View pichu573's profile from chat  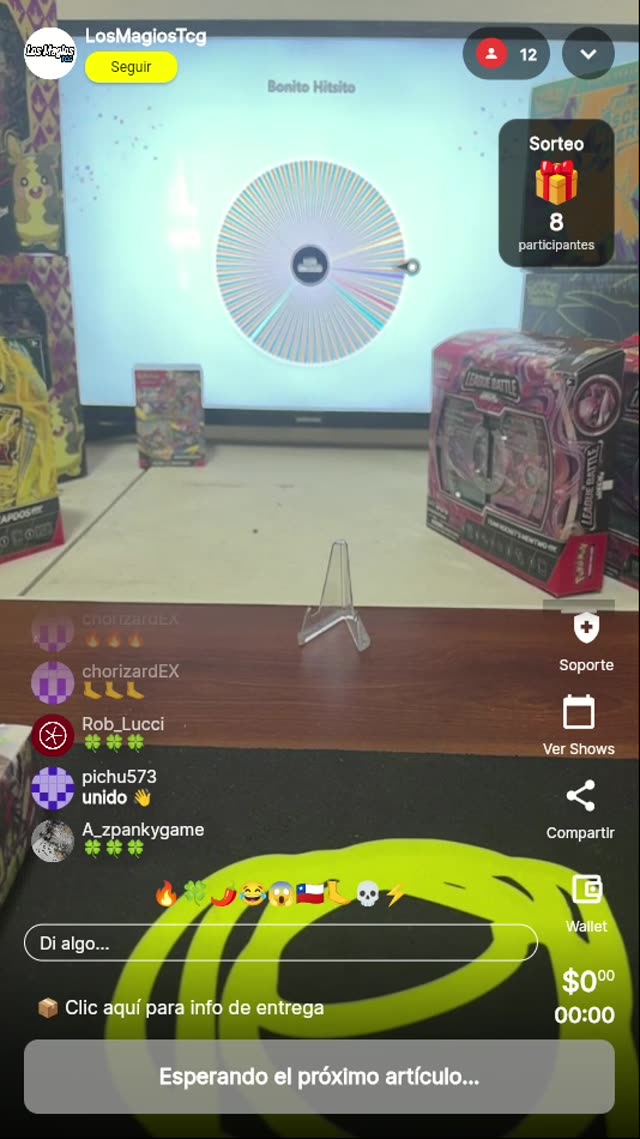(52, 788)
